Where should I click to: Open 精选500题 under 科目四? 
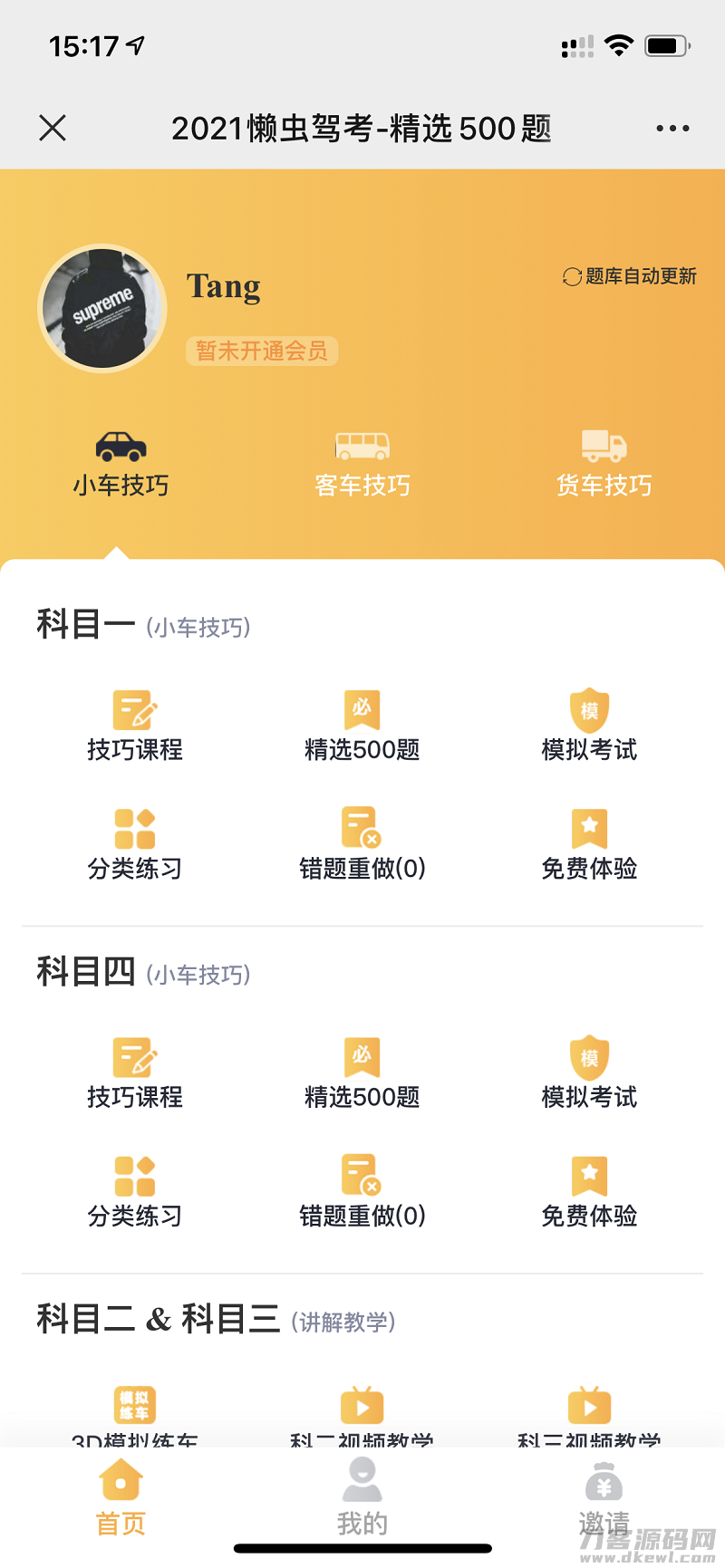pos(362,1073)
